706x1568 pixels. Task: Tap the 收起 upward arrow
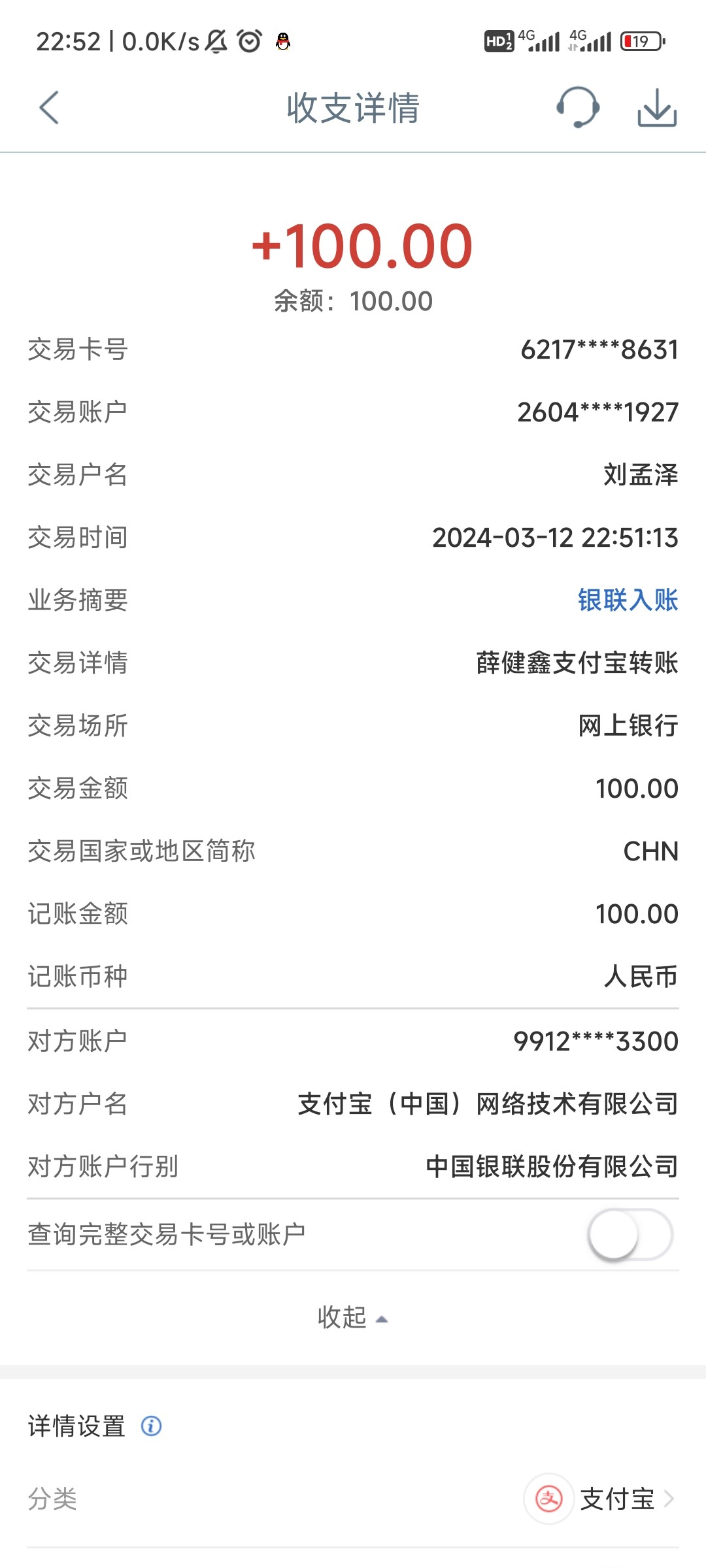(x=382, y=1317)
